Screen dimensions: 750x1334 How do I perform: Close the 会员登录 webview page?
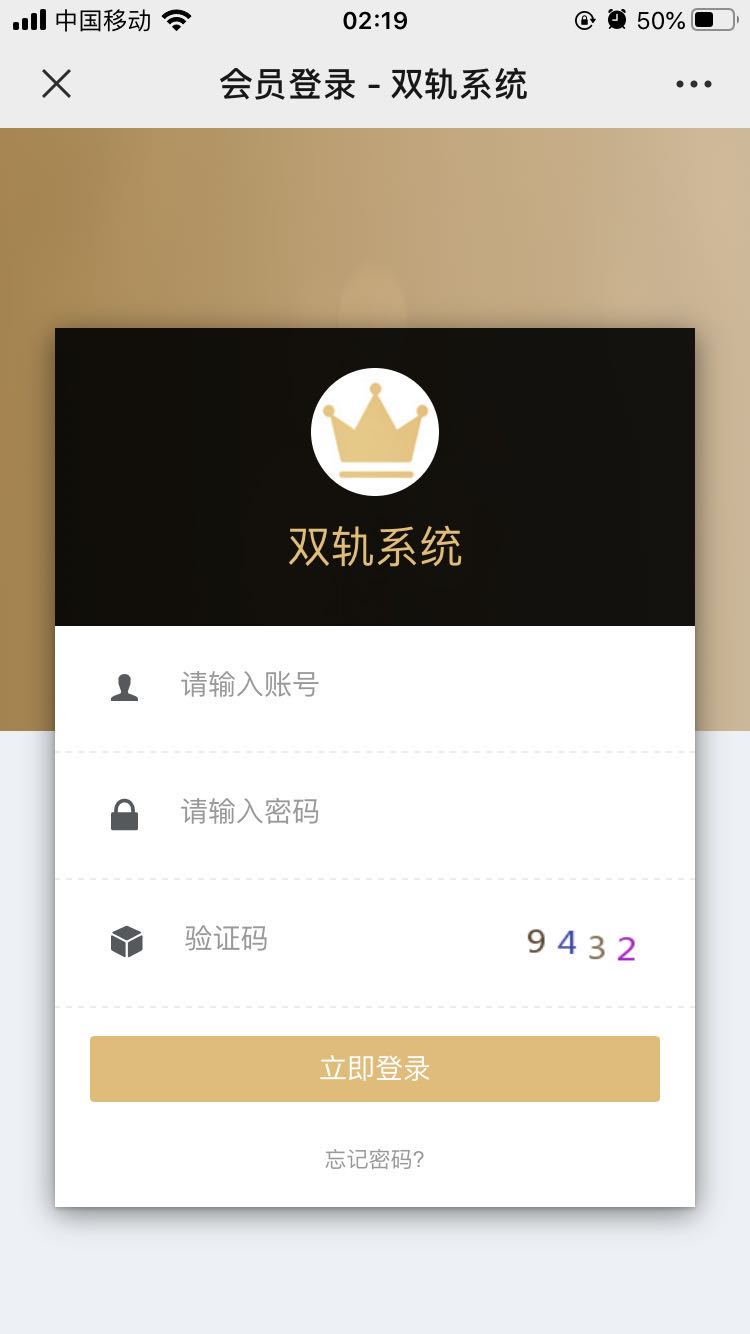pos(56,84)
